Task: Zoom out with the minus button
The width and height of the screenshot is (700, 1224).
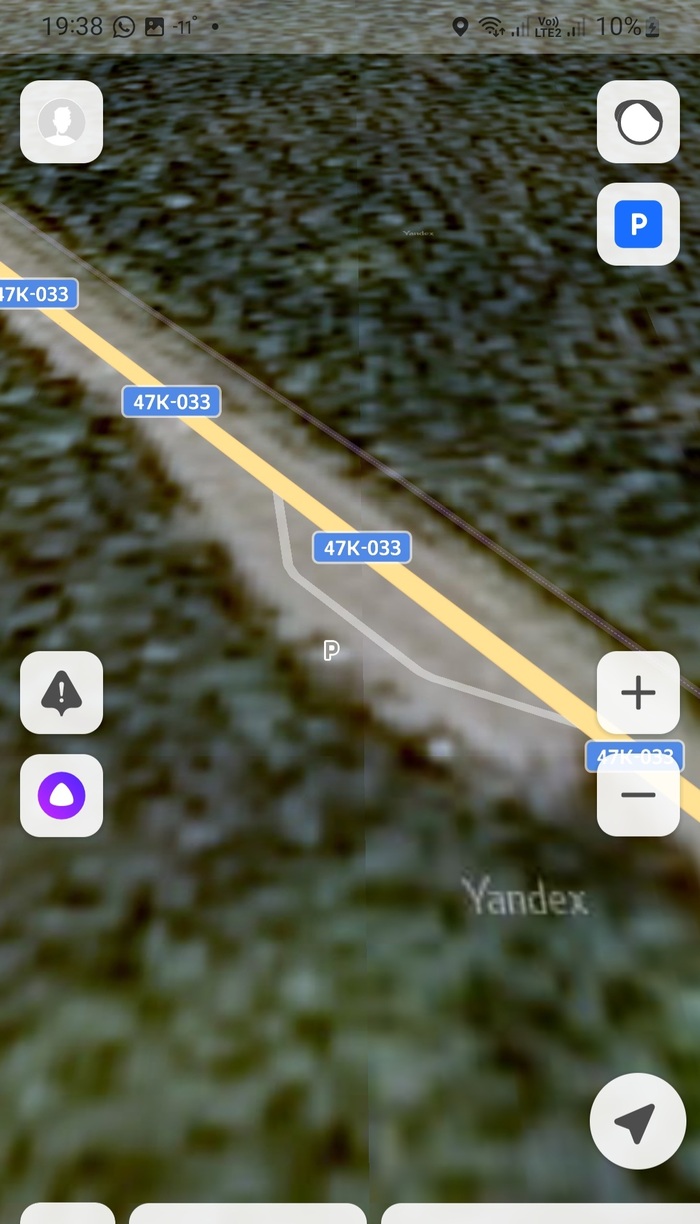Action: tap(638, 797)
